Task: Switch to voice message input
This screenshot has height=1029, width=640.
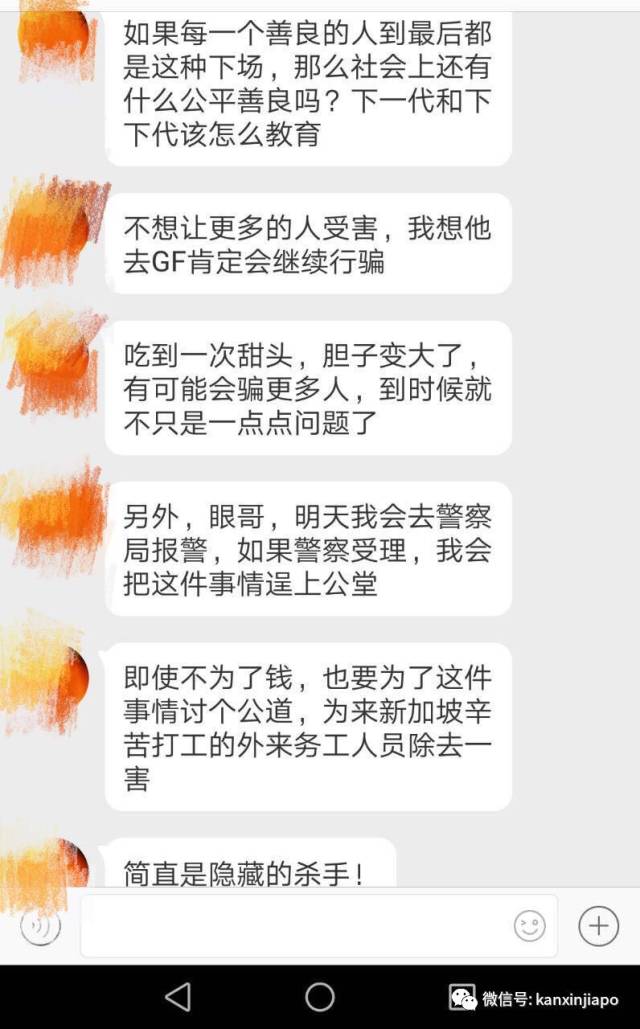Action: pyautogui.click(x=40, y=926)
